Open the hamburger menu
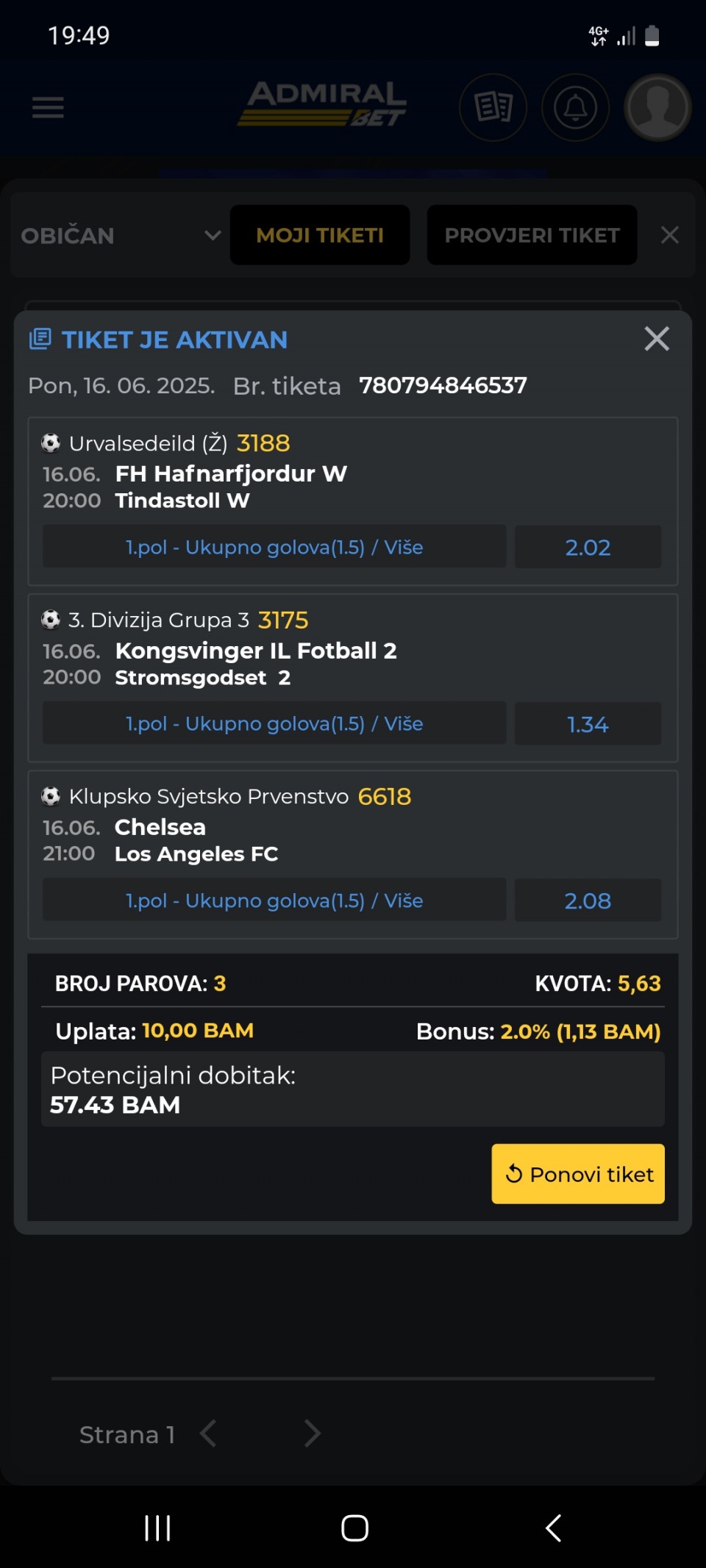This screenshot has width=706, height=1568. coord(48,107)
